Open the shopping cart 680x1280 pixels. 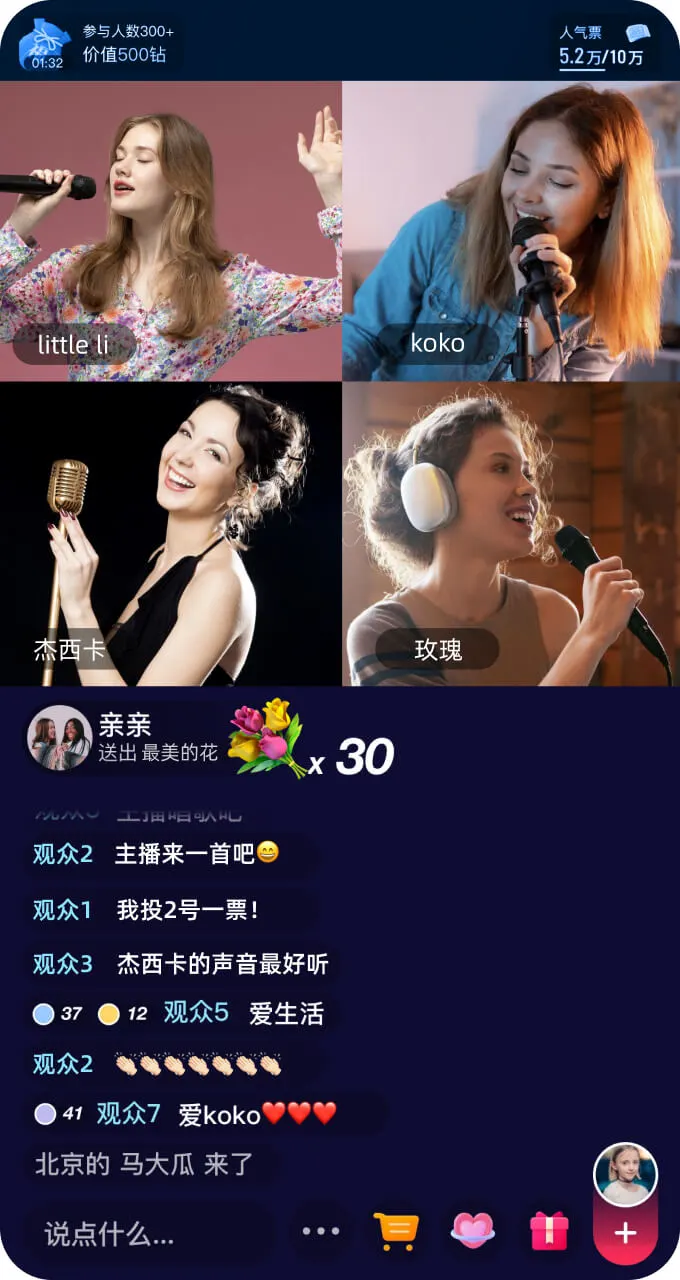(x=396, y=1231)
